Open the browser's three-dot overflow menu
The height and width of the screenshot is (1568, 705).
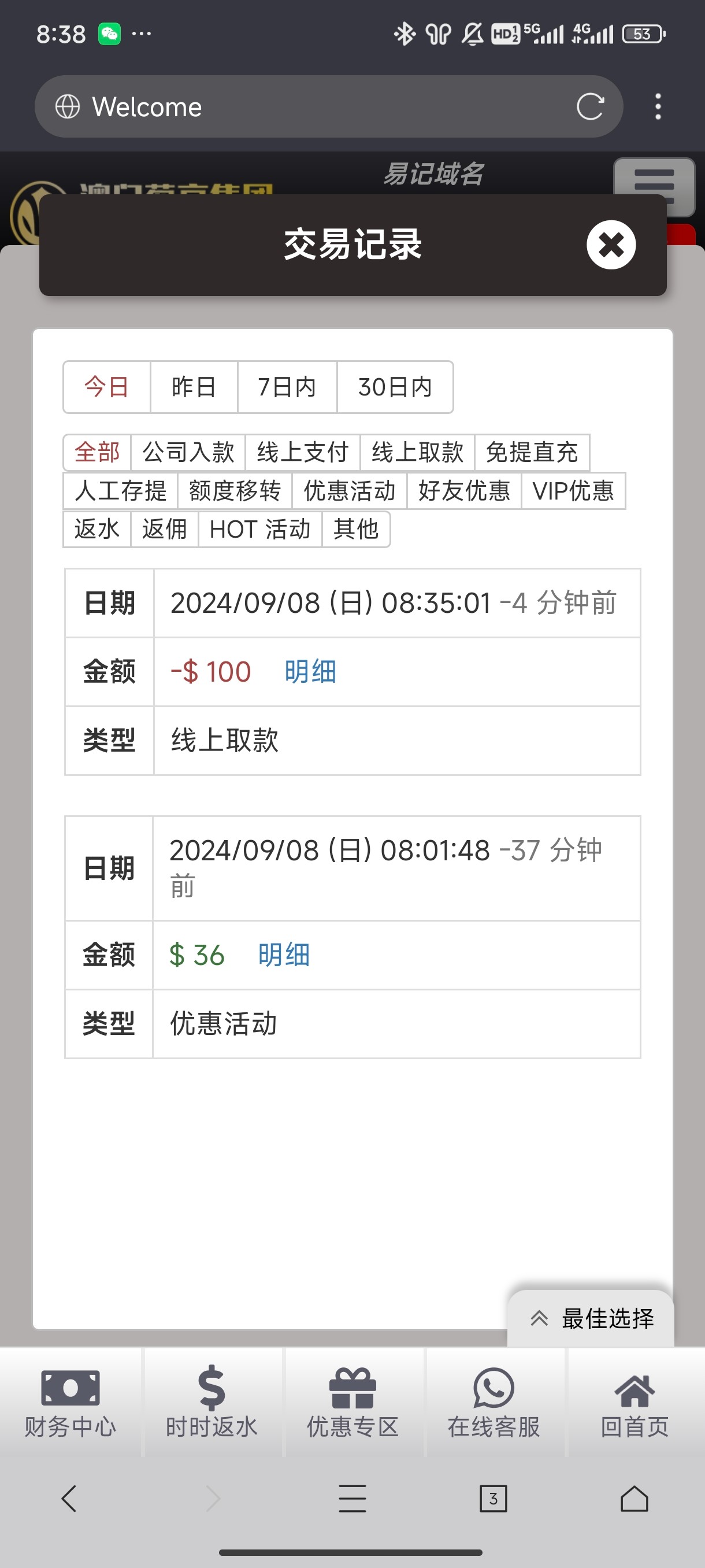pyautogui.click(x=658, y=106)
